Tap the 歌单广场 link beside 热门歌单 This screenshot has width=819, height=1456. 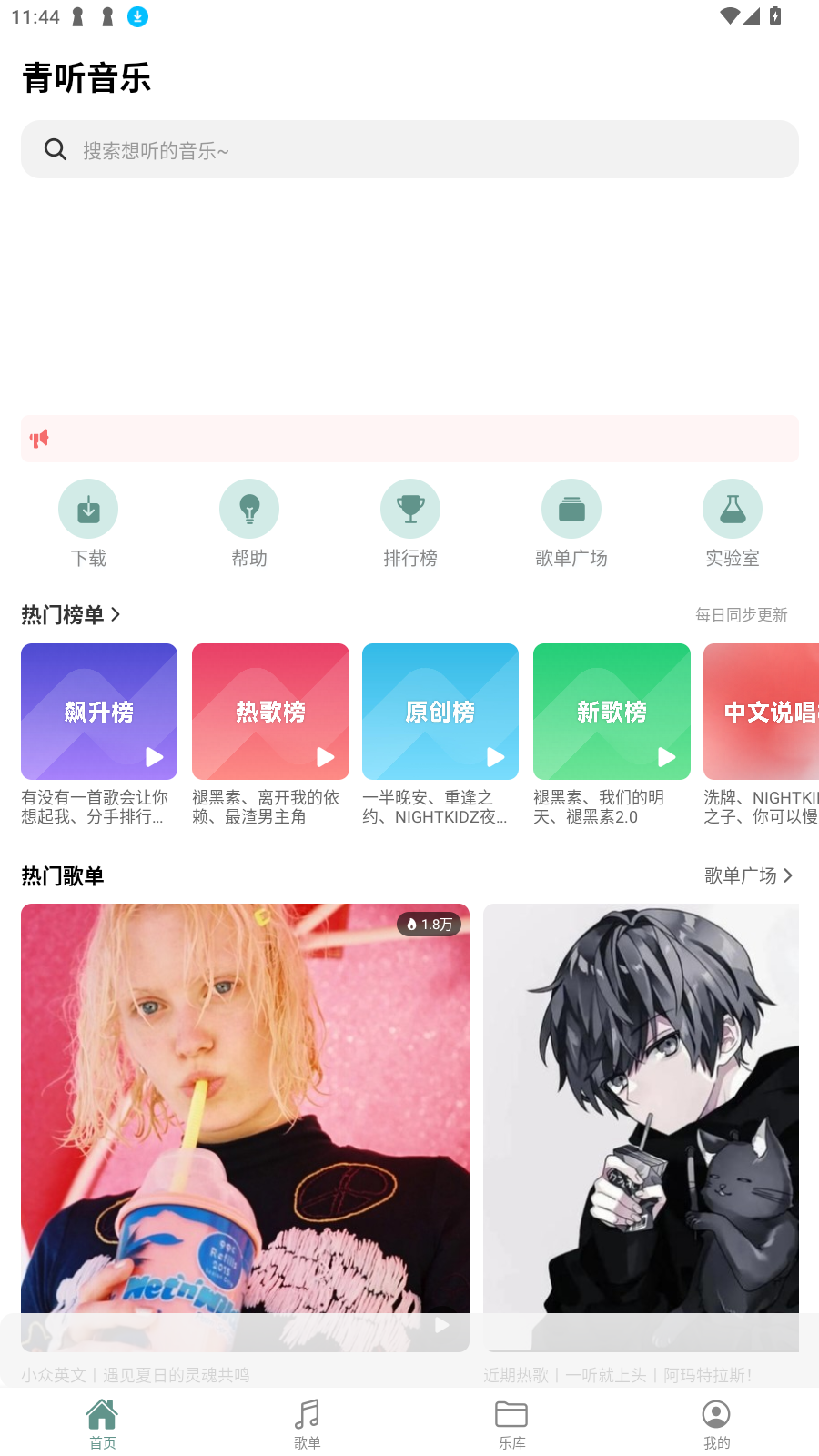[749, 875]
